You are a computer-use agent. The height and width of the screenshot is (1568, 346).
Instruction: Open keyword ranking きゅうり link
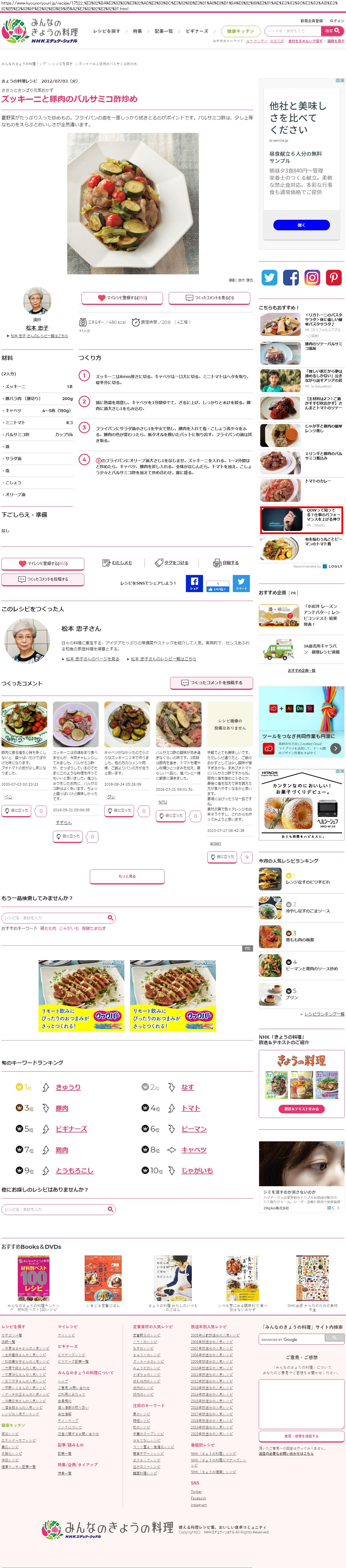point(67,1087)
